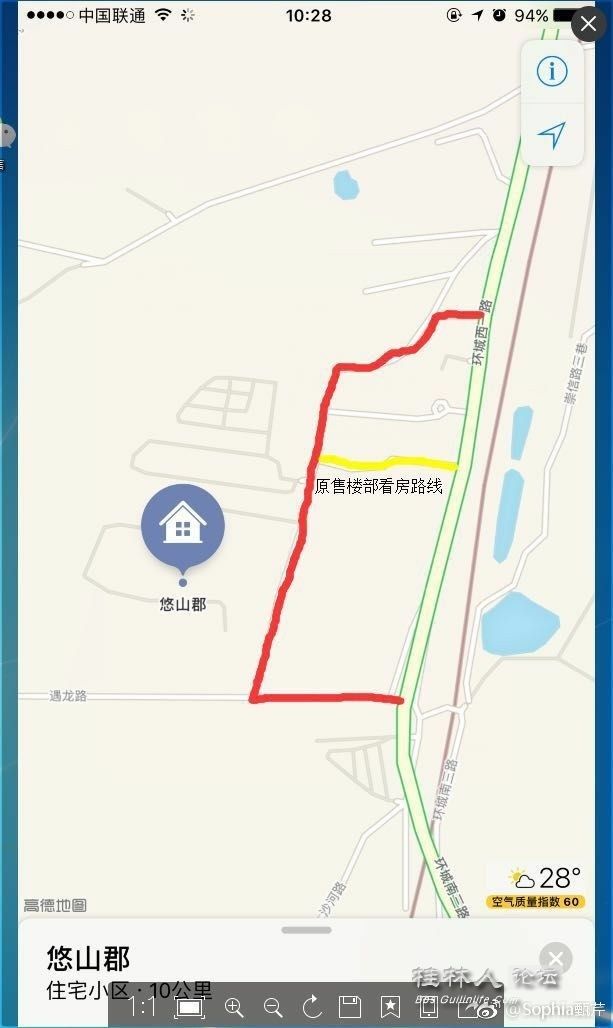Zoom in with the magnifier plus

pyautogui.click(x=234, y=1007)
